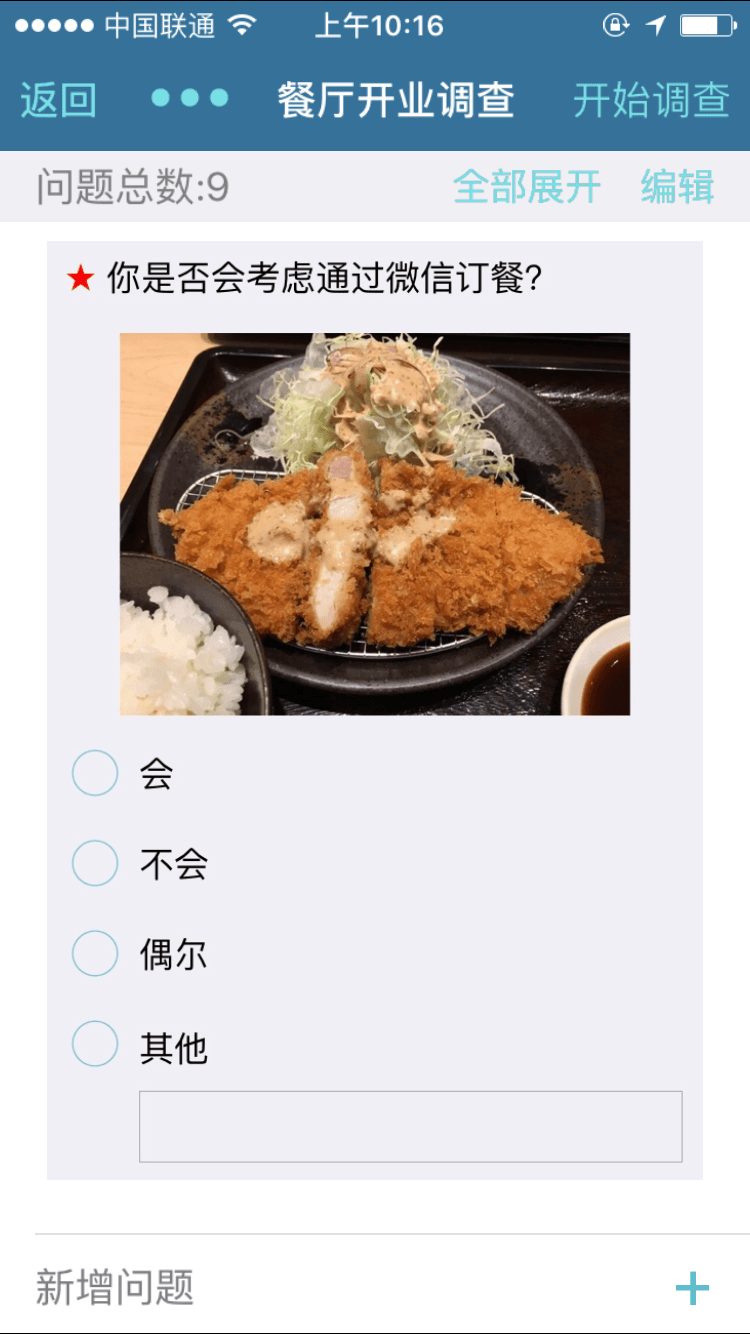Open the three-dot options menu

[x=190, y=98]
